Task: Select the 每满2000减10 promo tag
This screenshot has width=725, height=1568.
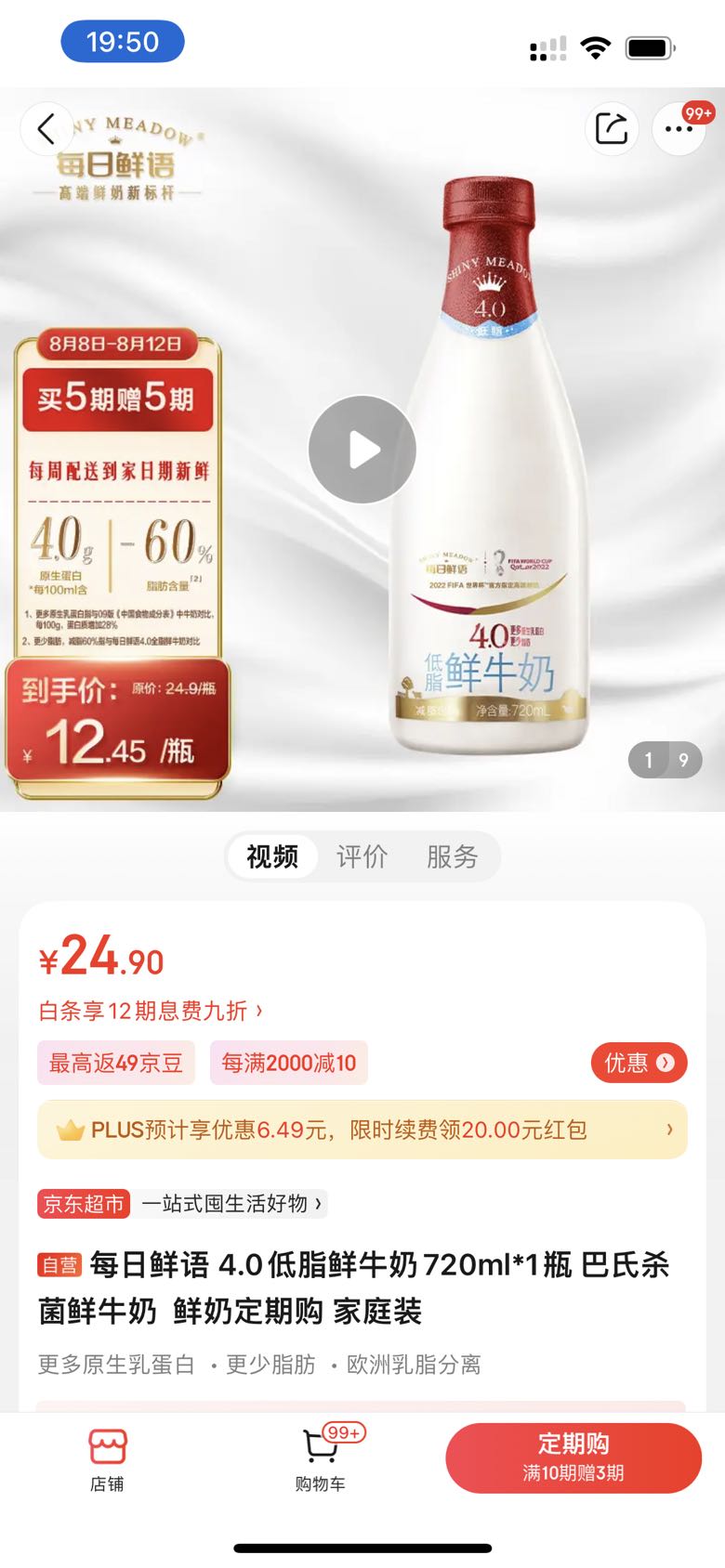Action: point(288,1062)
